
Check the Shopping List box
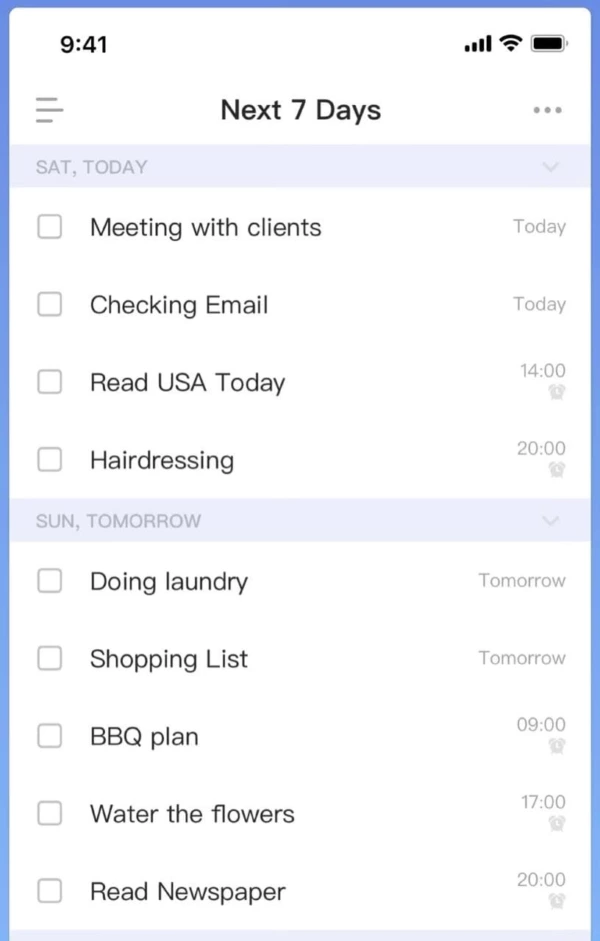[50, 658]
